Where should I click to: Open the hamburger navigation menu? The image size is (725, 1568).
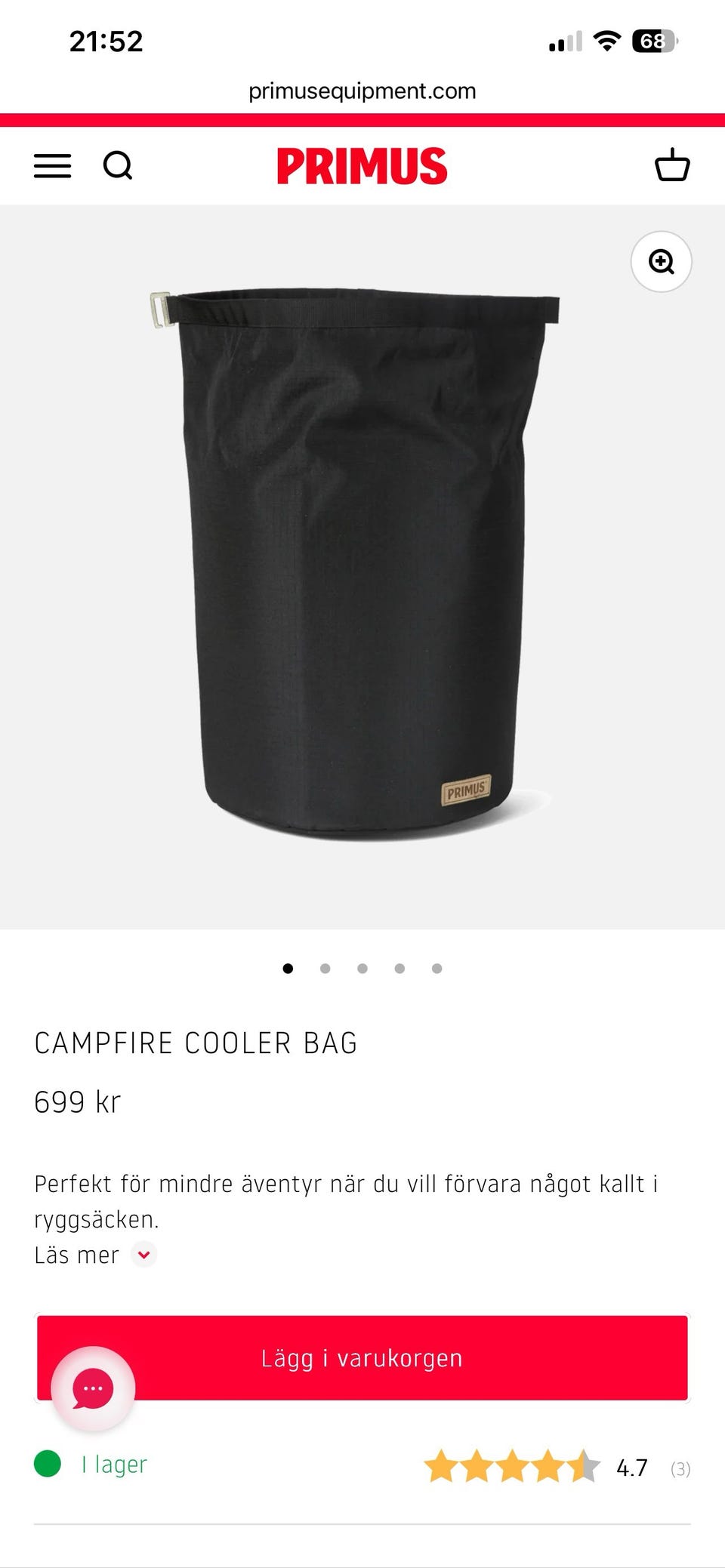point(52,165)
